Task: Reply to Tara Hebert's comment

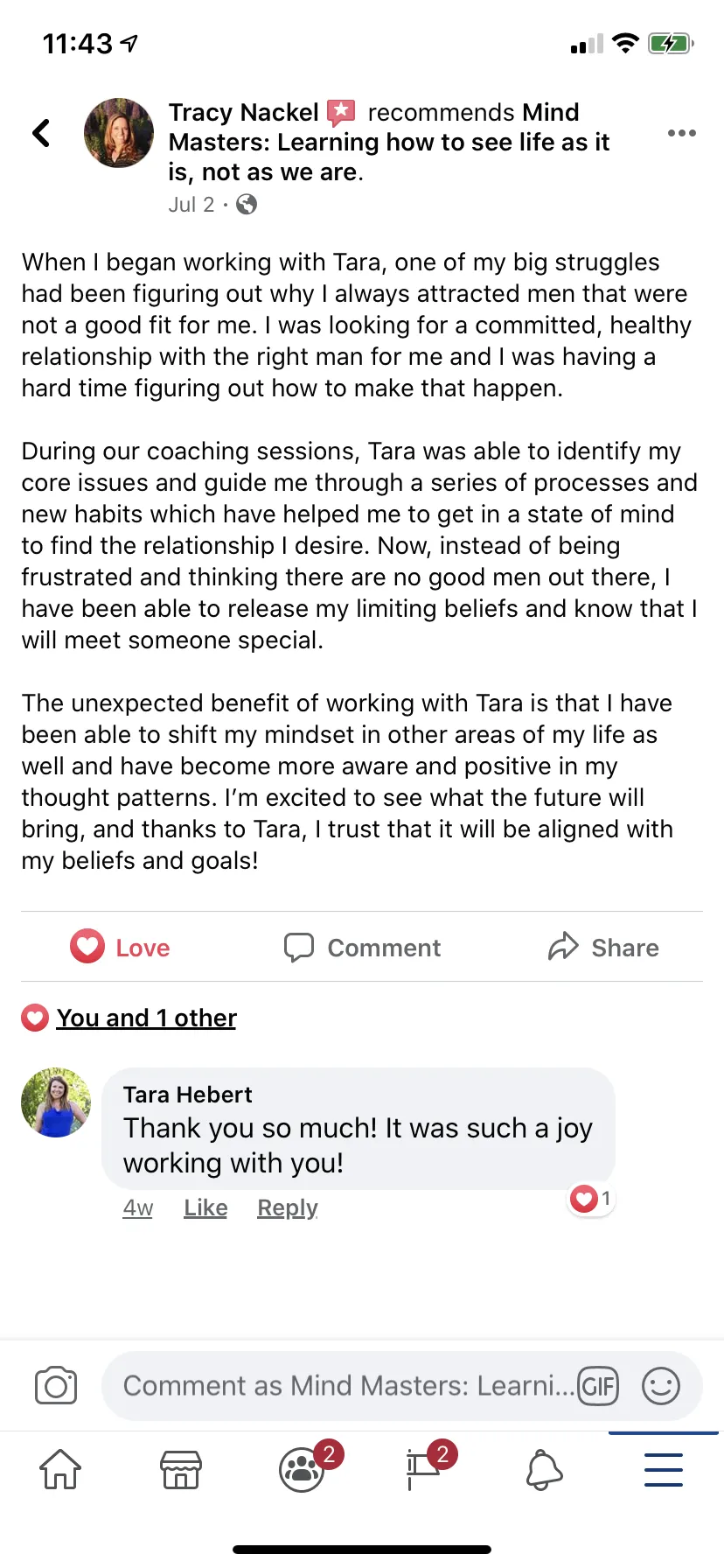Action: coord(288,1207)
